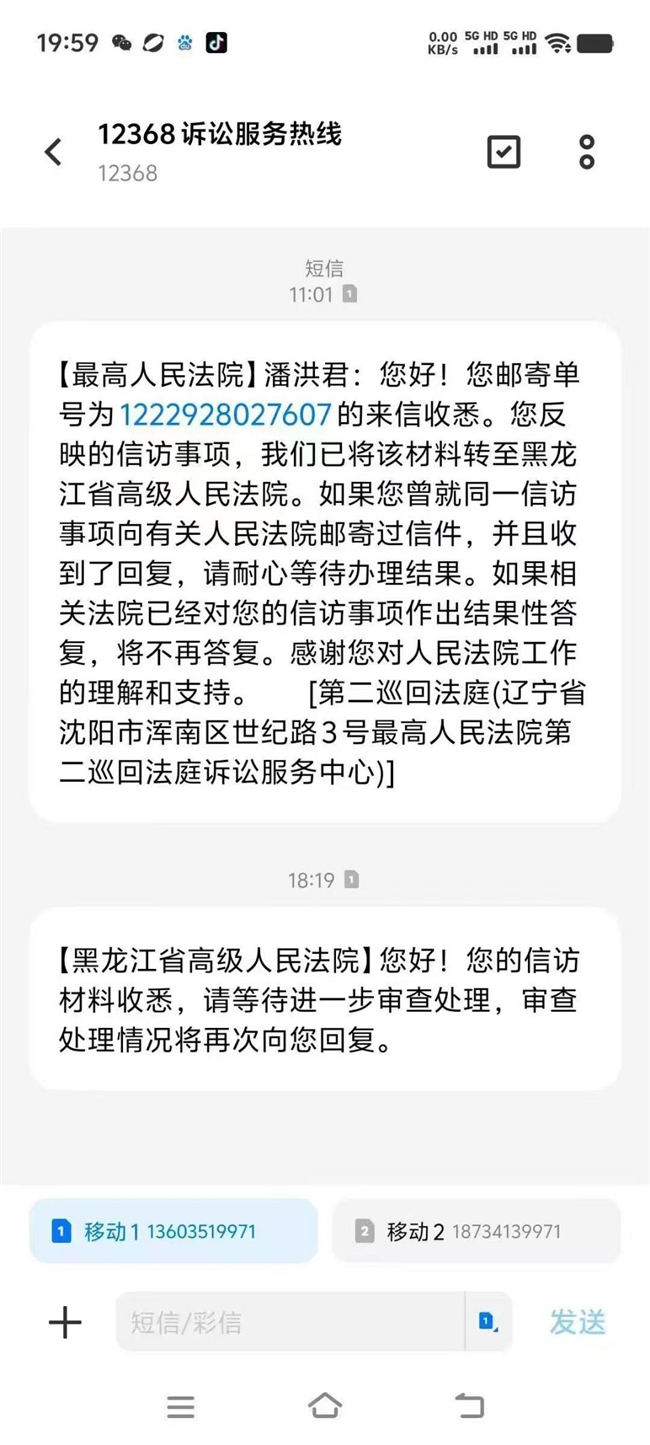Focus the 短信/彩信 message field
This screenshot has width=650, height=1445.
point(290,1322)
